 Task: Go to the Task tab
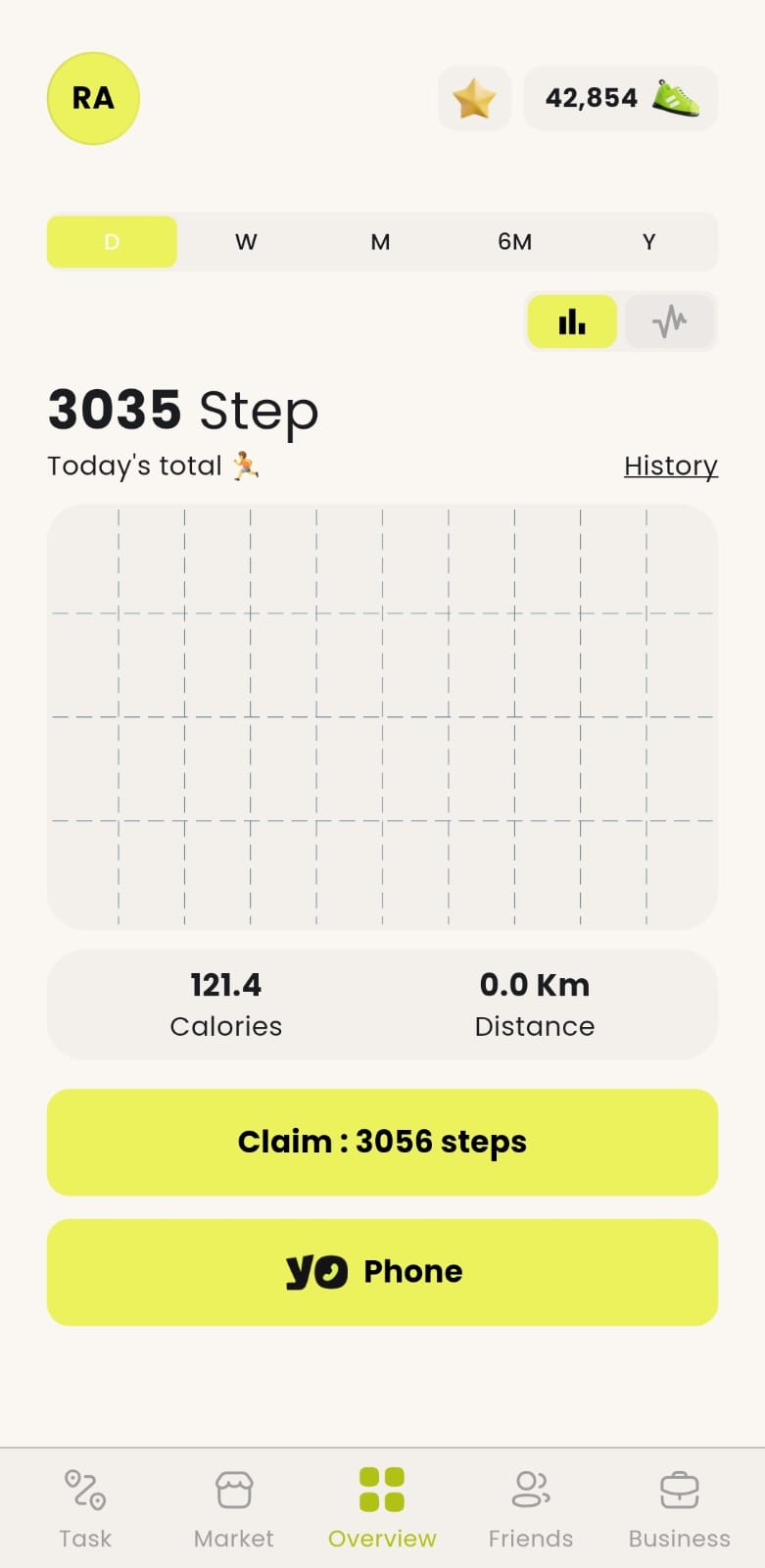pos(85,1508)
